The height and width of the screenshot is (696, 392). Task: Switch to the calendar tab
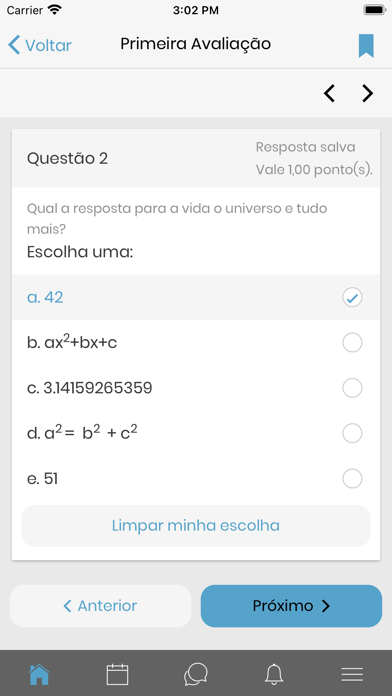tap(118, 675)
